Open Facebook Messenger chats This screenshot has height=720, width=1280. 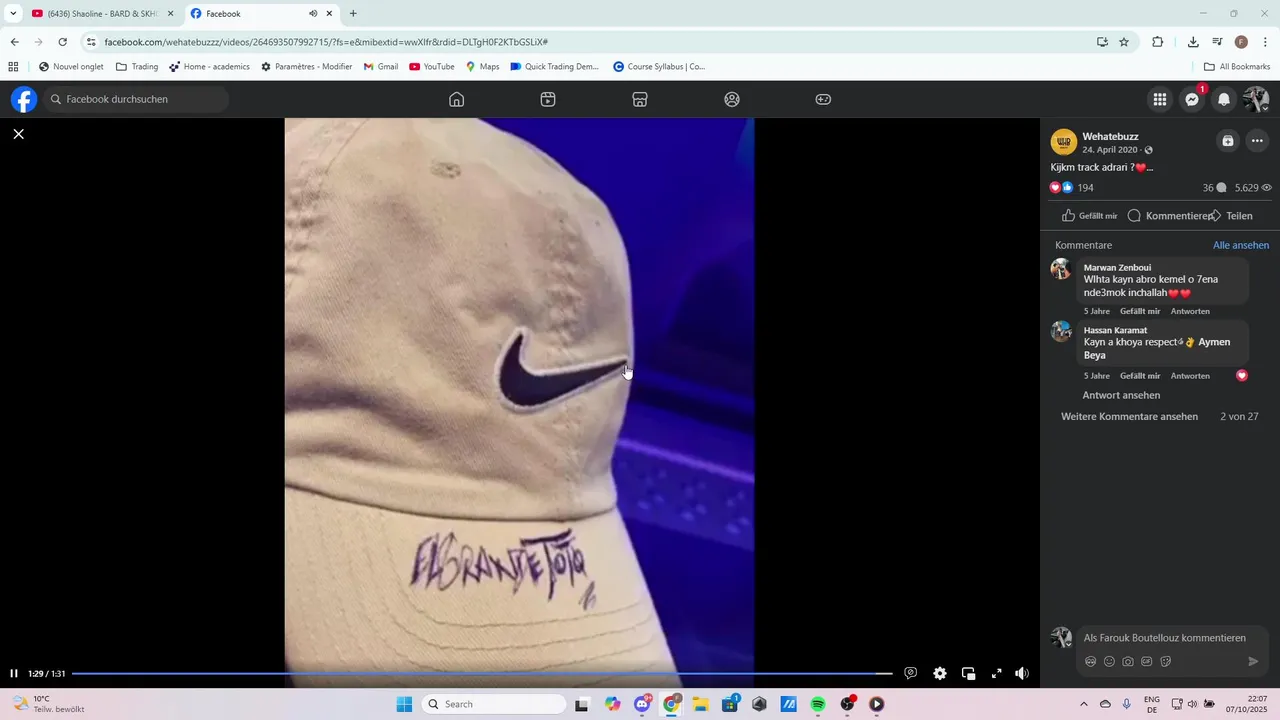(x=1192, y=100)
